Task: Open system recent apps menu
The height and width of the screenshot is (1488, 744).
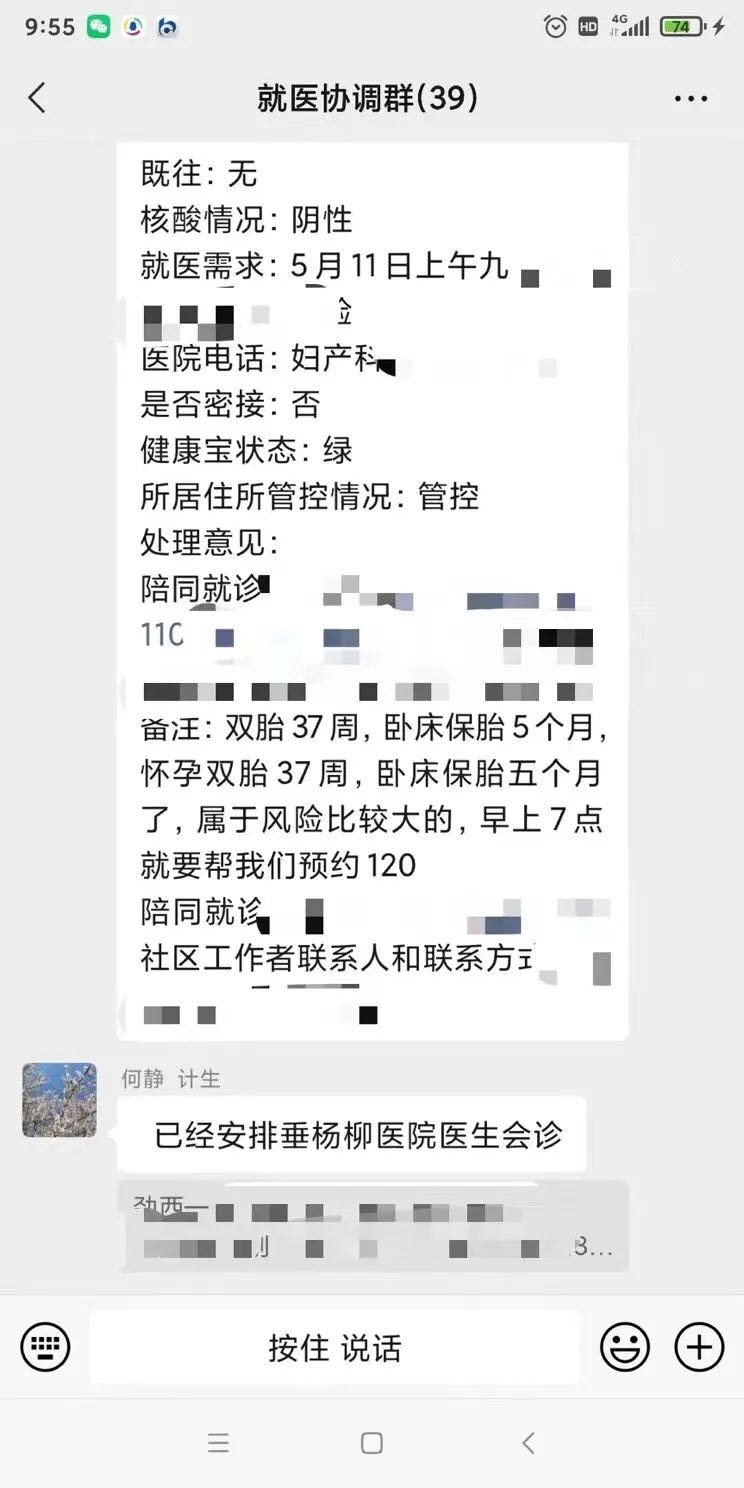Action: 219,1443
